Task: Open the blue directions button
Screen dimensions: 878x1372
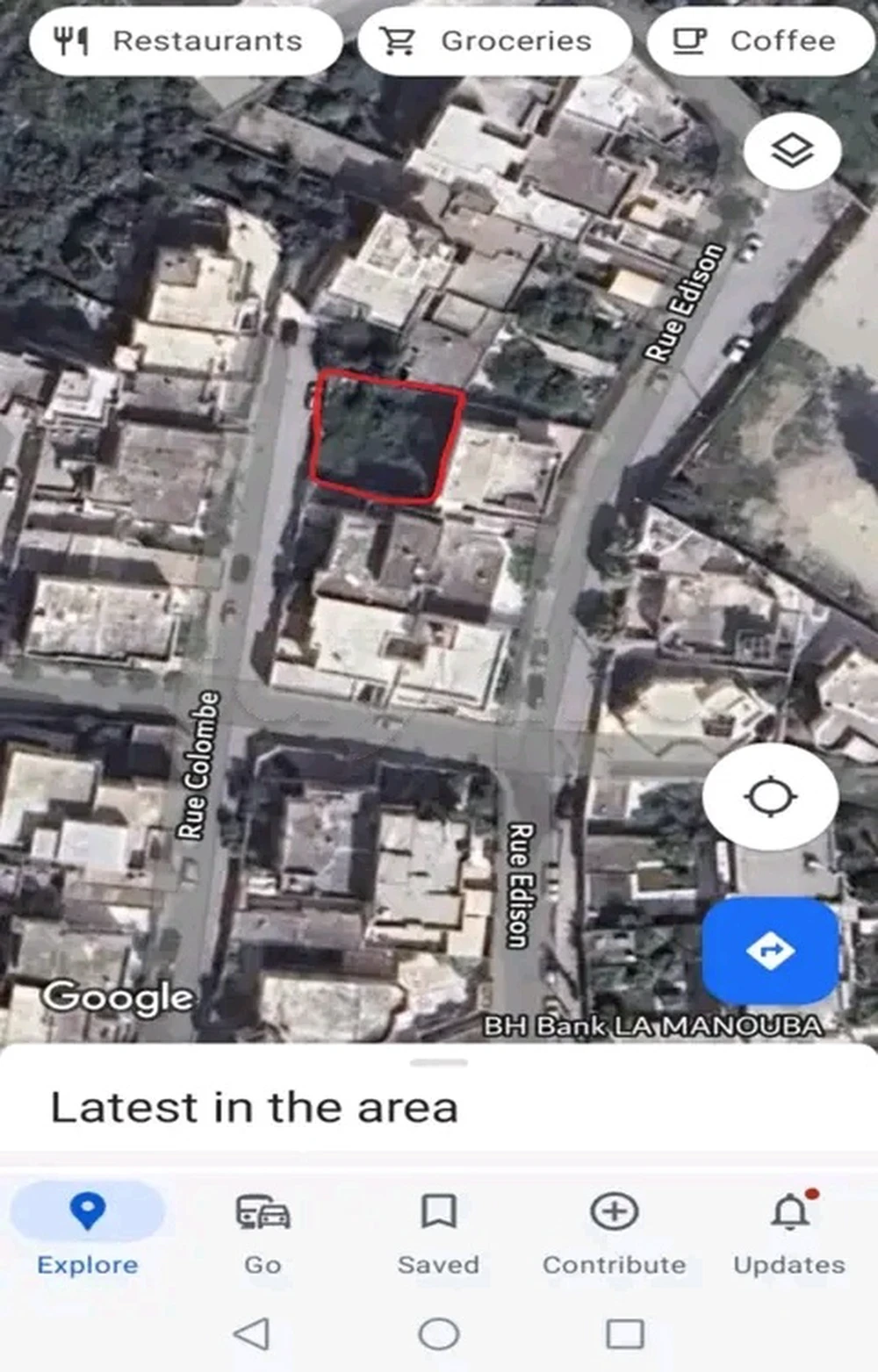Action: 770,951
